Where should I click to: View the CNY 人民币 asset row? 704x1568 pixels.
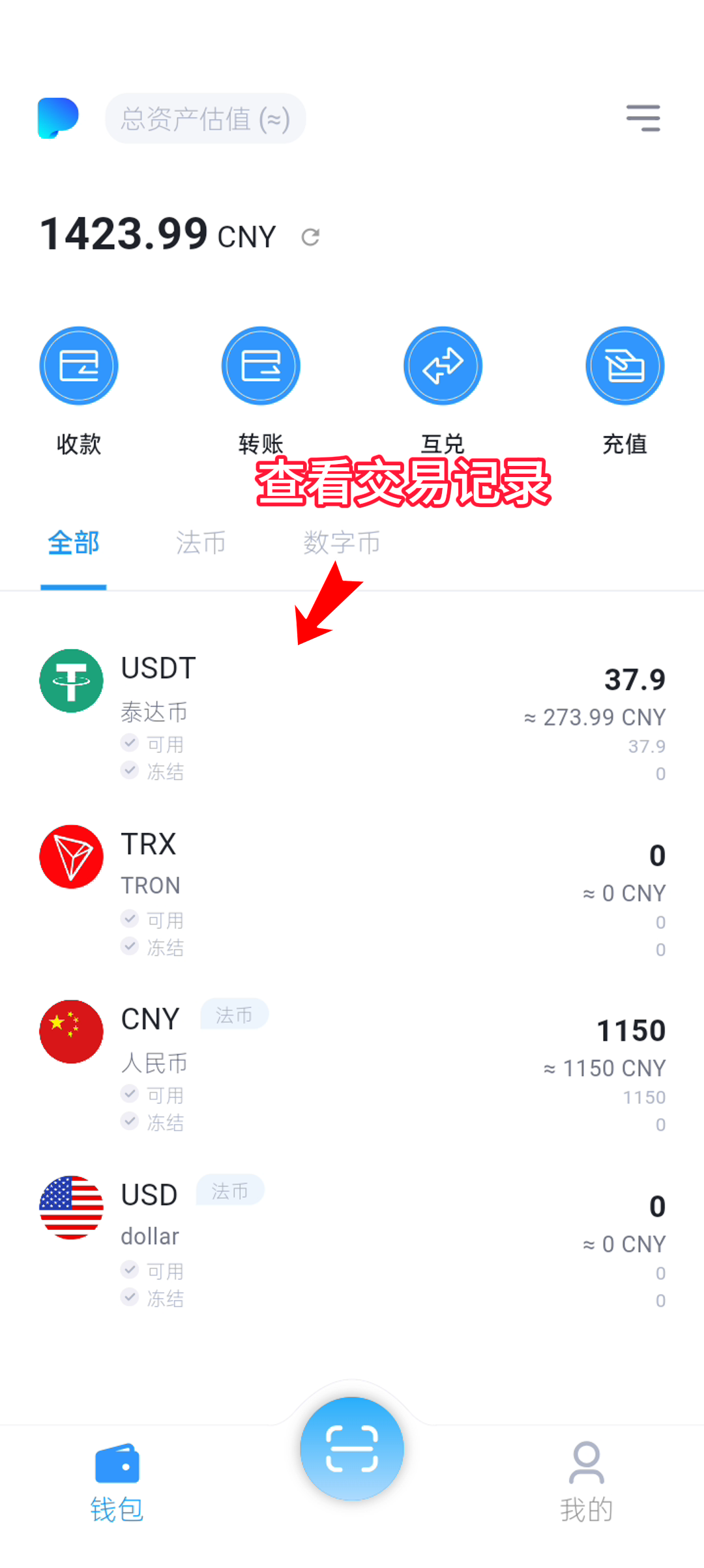click(x=352, y=1067)
